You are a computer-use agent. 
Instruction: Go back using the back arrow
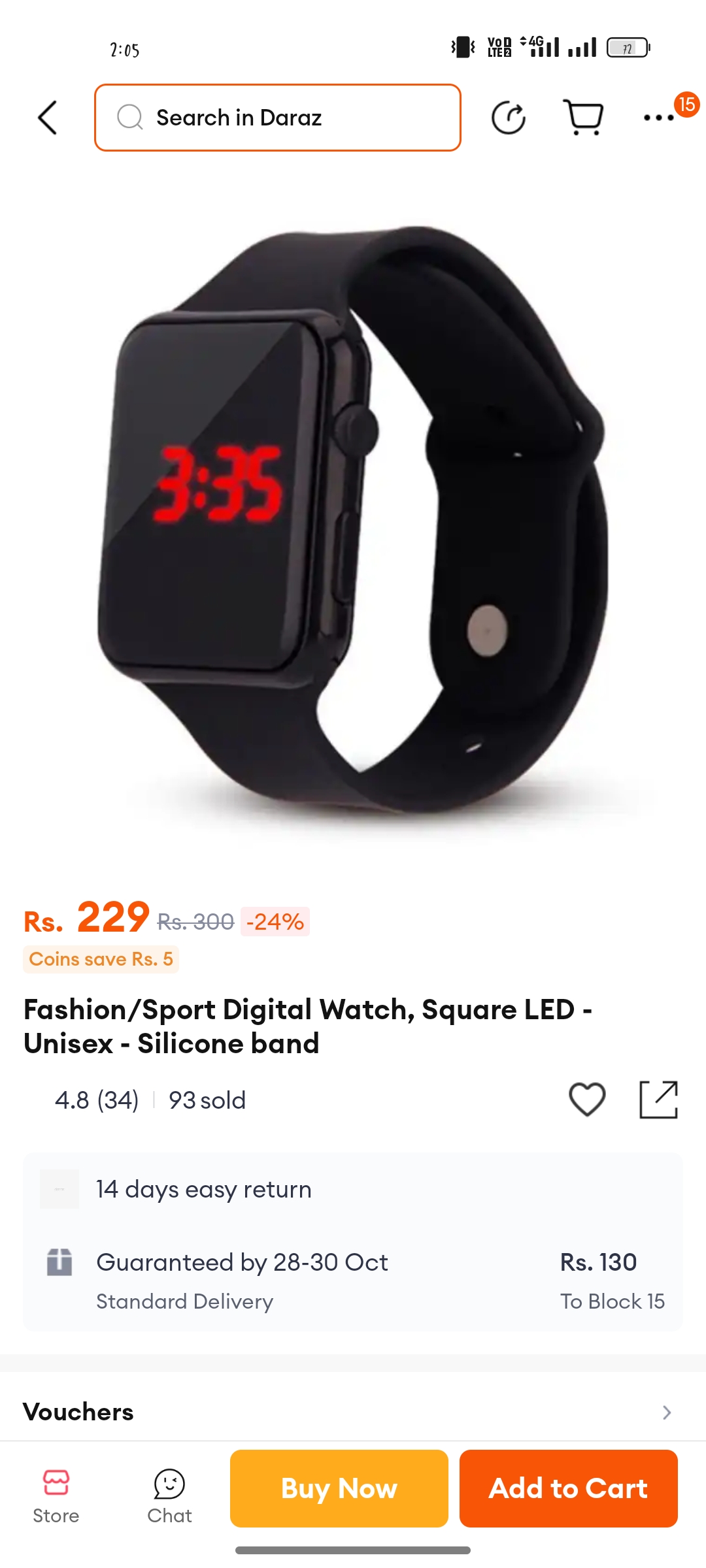tap(47, 118)
